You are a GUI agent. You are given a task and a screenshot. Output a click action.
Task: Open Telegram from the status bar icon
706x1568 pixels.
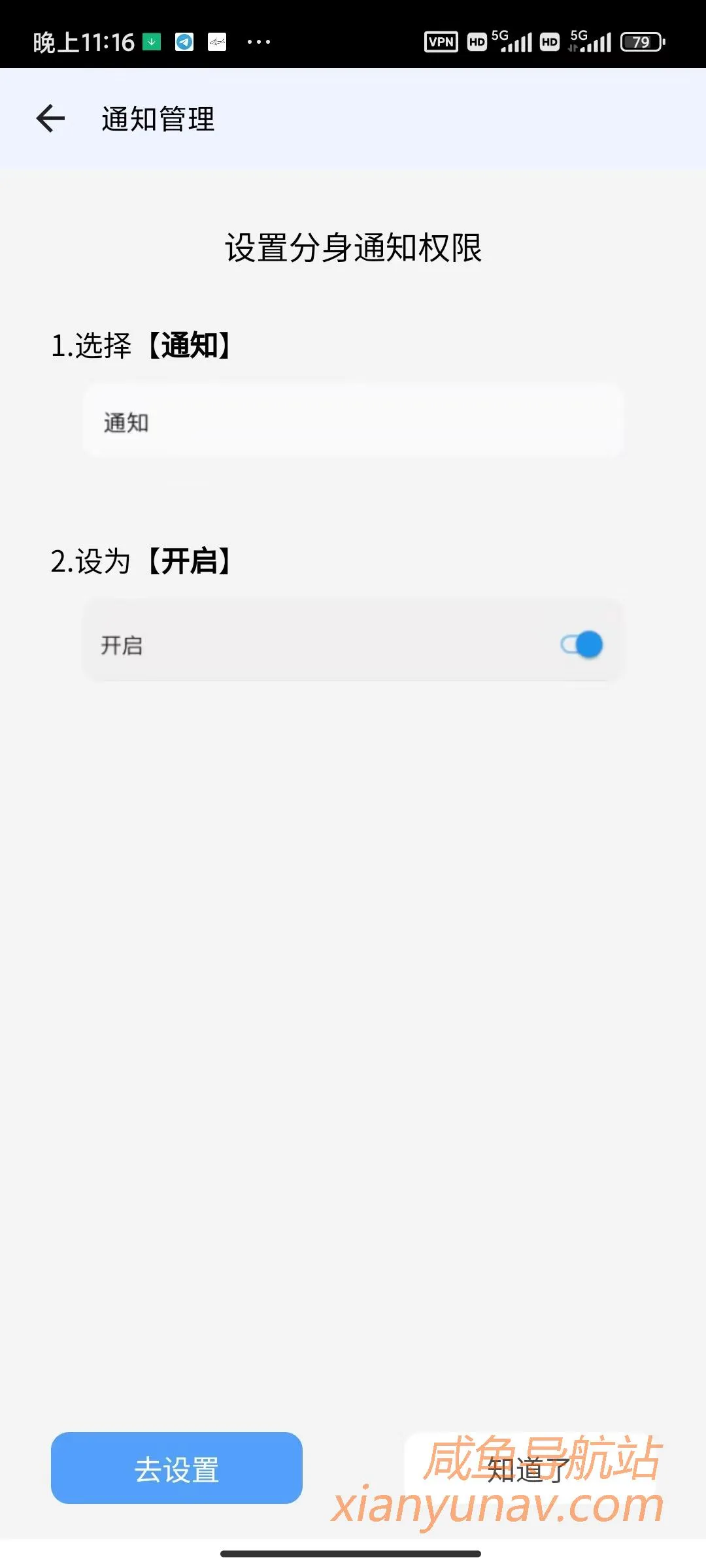pos(185,41)
